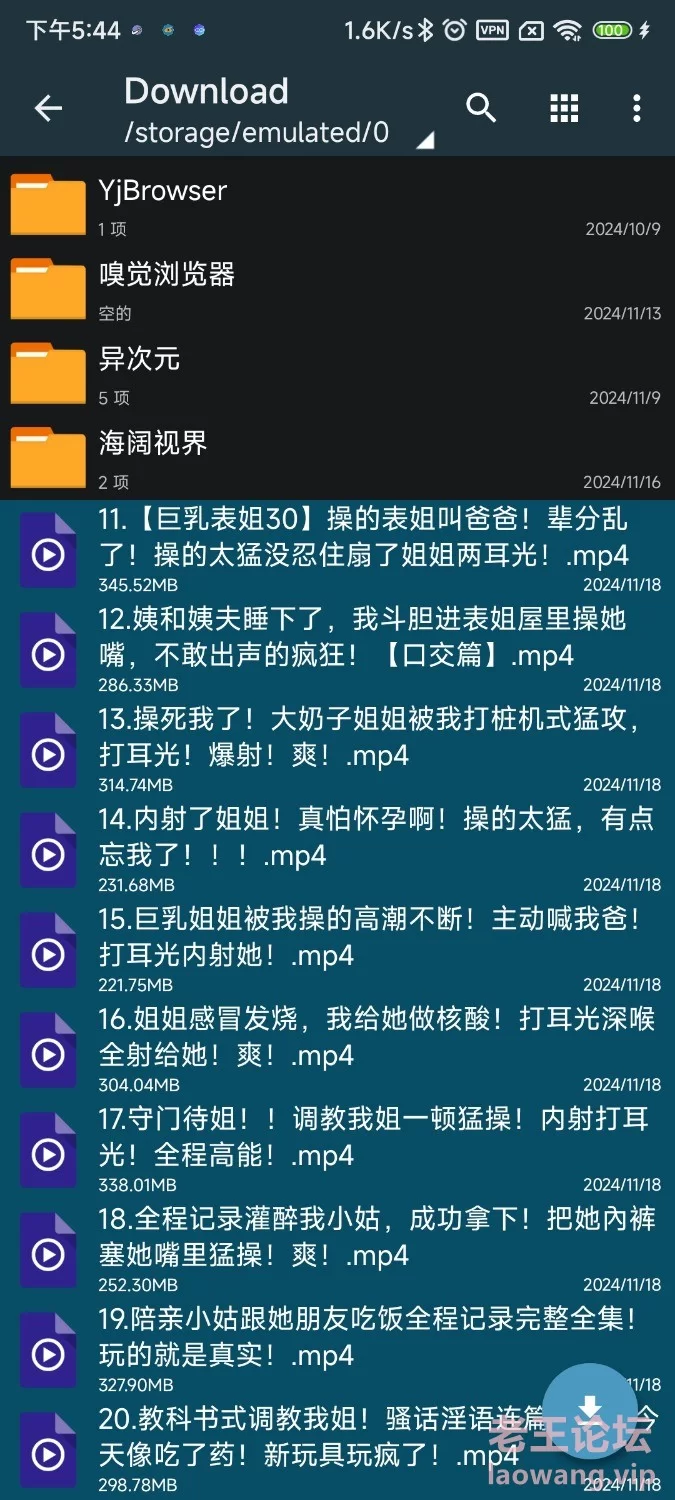Select the mp4 file numbered 12
Screen dimensions: 675x1500
click(x=337, y=650)
